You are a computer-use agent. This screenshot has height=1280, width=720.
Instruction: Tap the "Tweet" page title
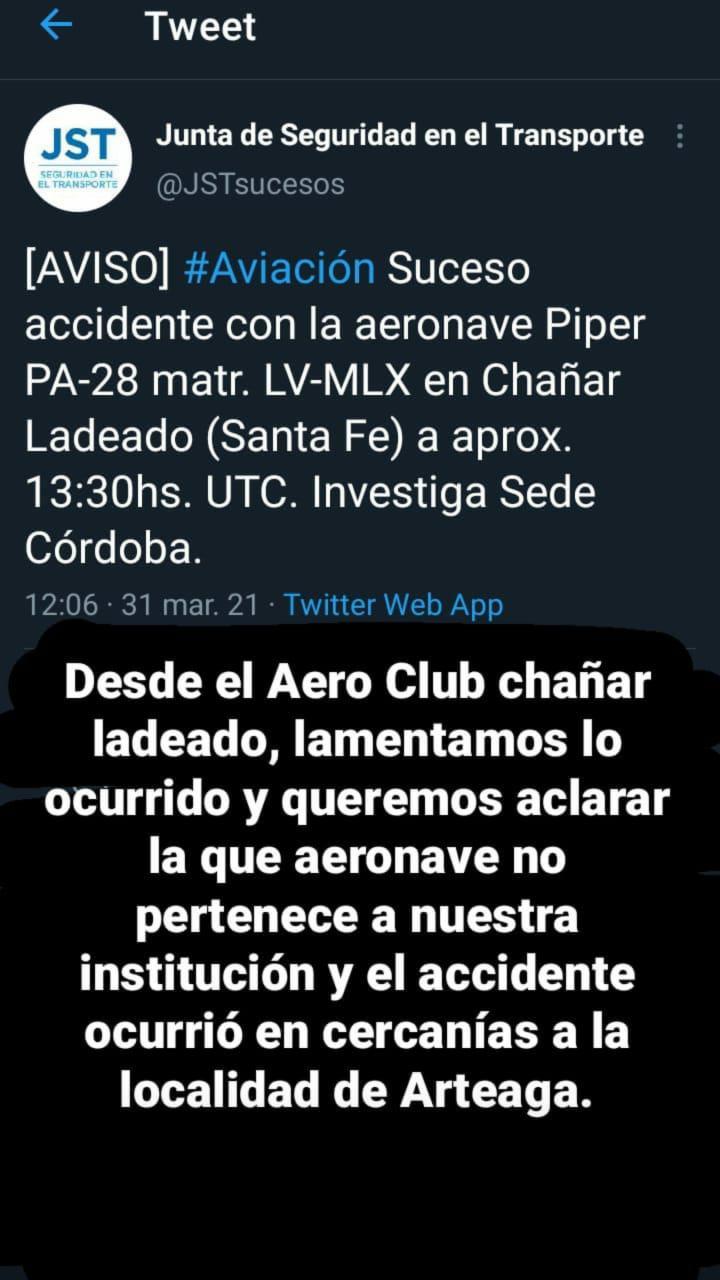200,27
